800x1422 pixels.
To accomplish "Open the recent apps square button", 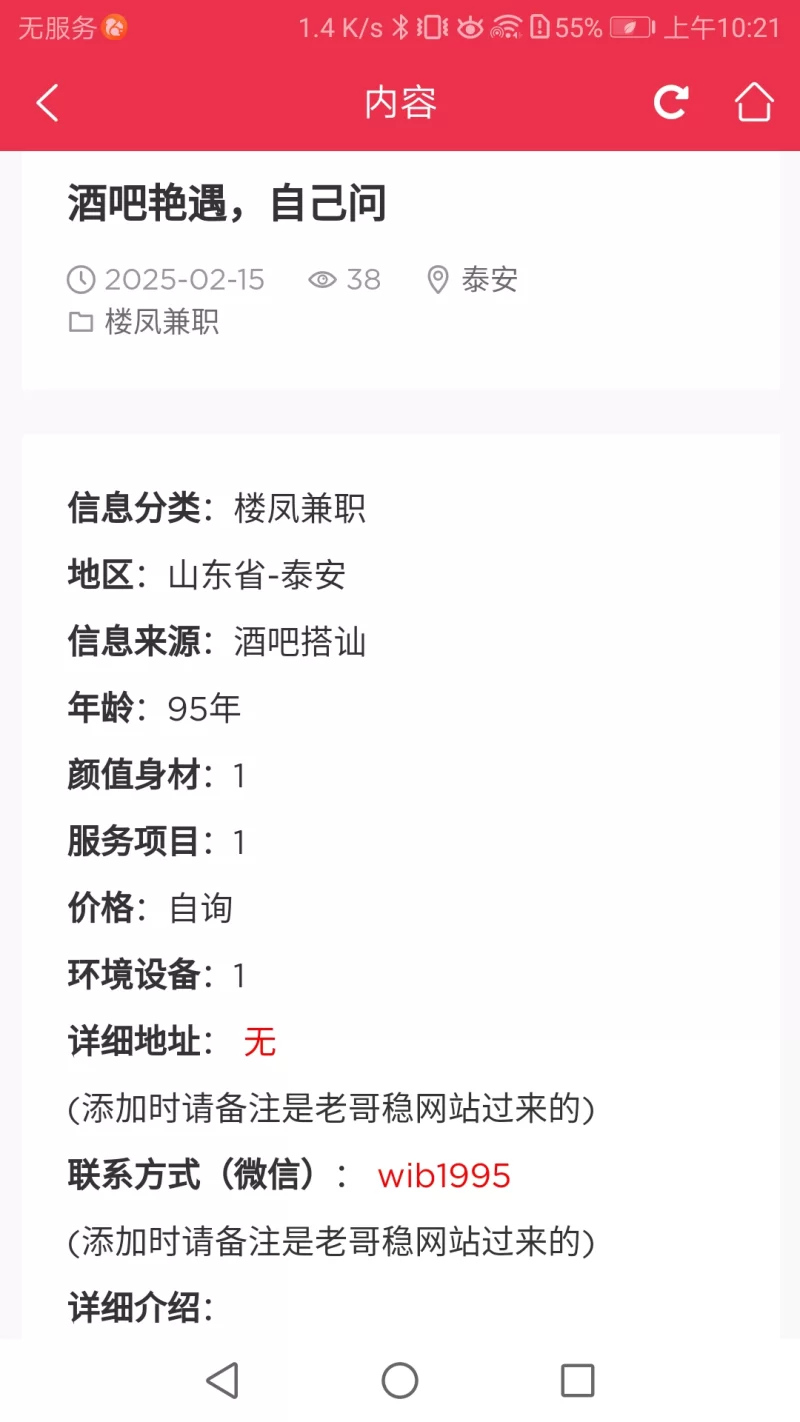I will 577,1381.
